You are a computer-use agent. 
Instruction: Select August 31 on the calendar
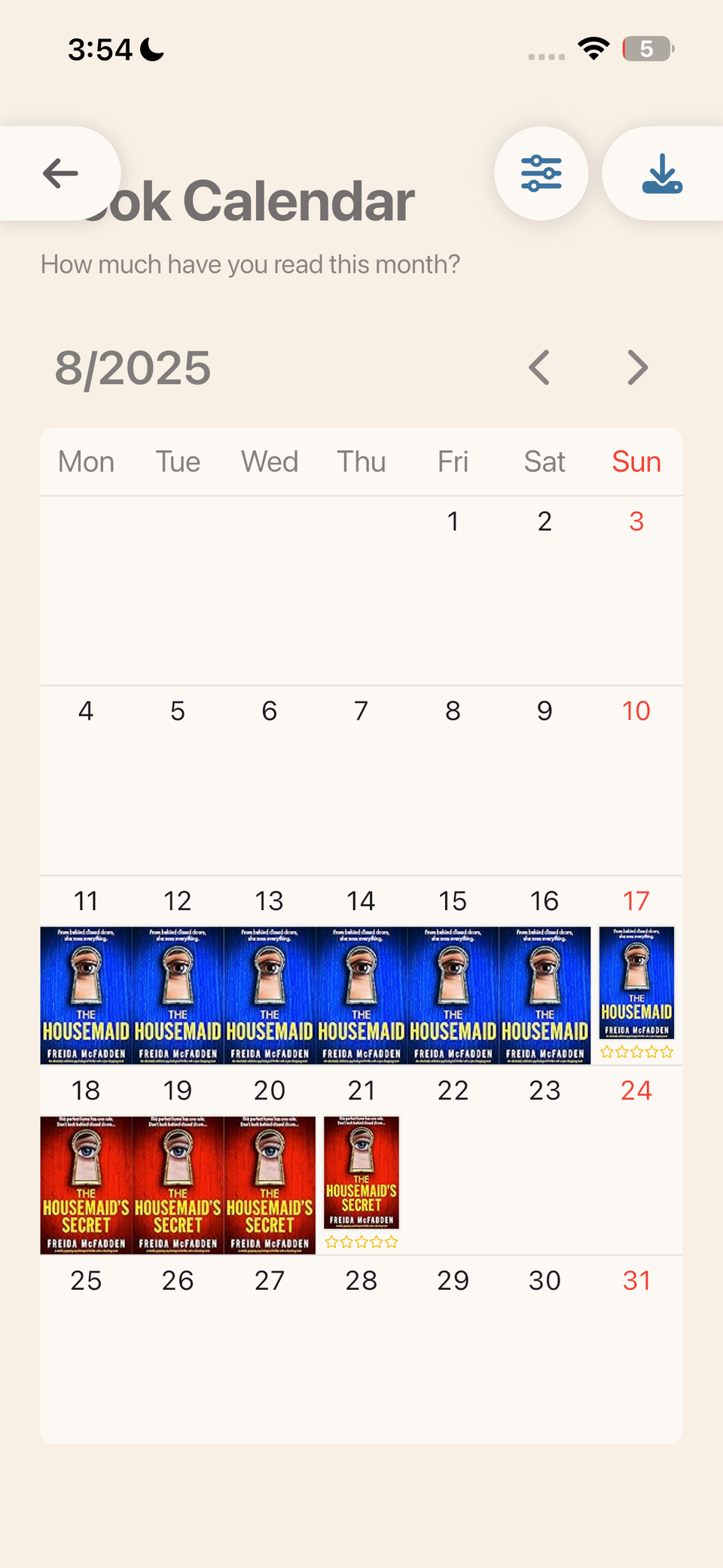tap(636, 1279)
